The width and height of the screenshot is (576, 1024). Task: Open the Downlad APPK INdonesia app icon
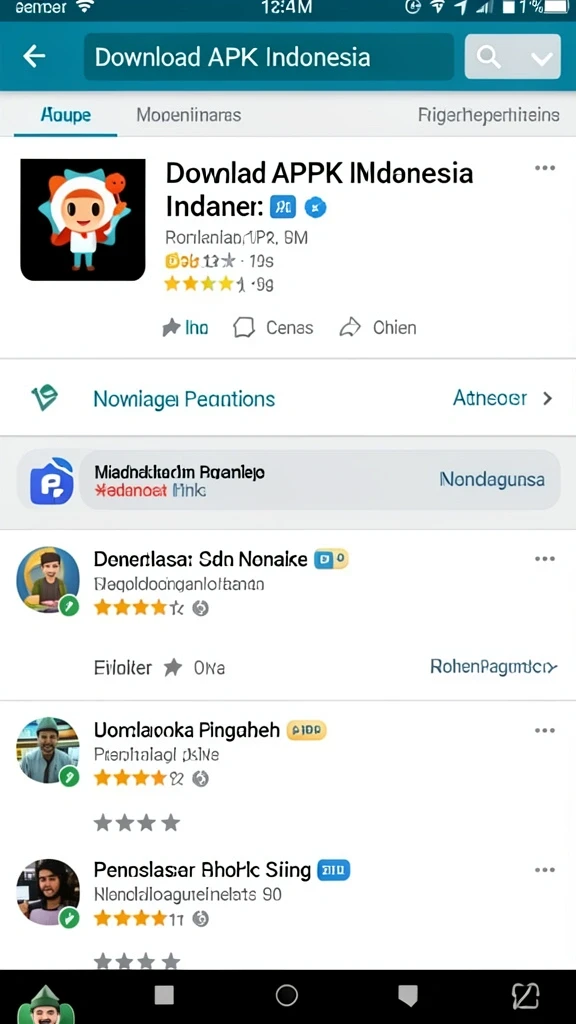(83, 219)
